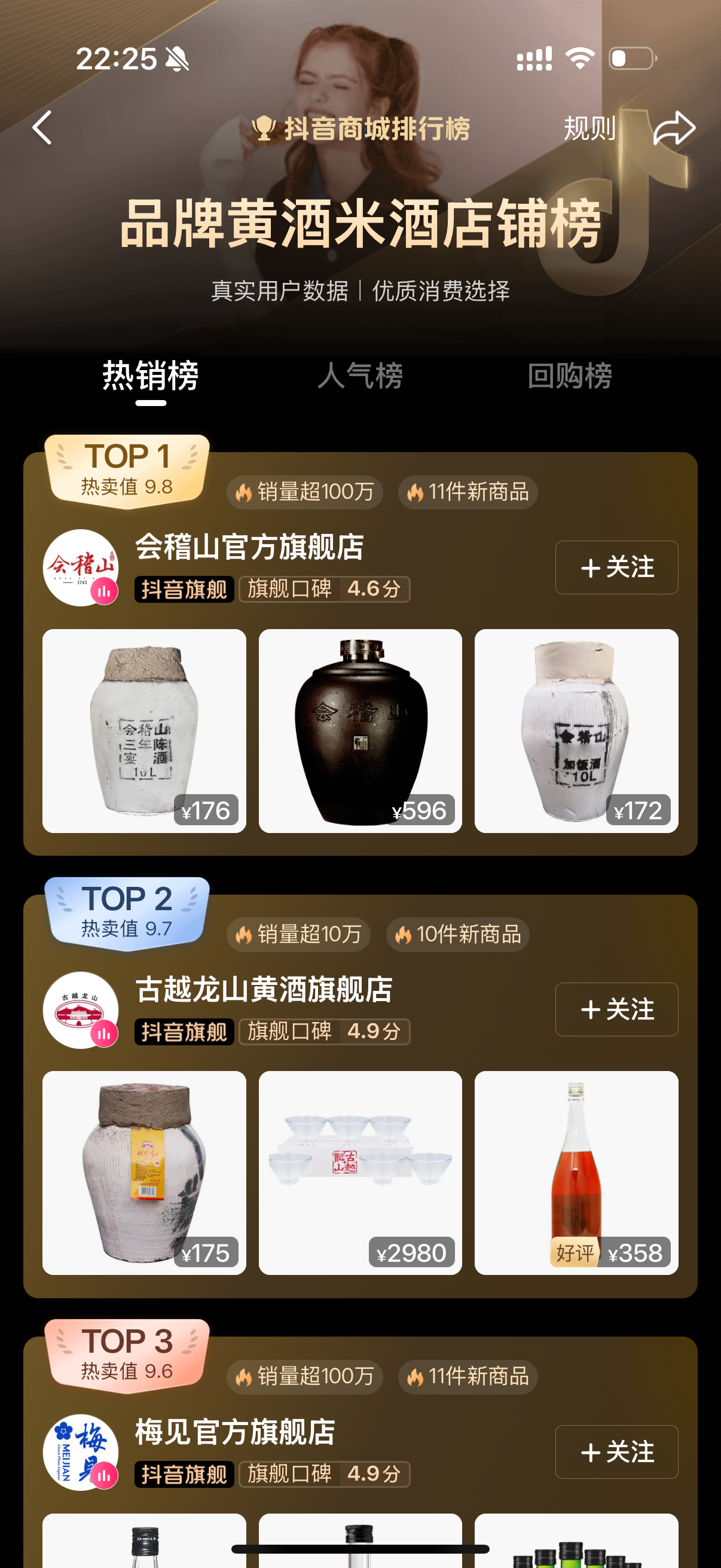Viewport: 721px width, 1568px height.
Task: Go back to the previous page
Action: point(42,128)
